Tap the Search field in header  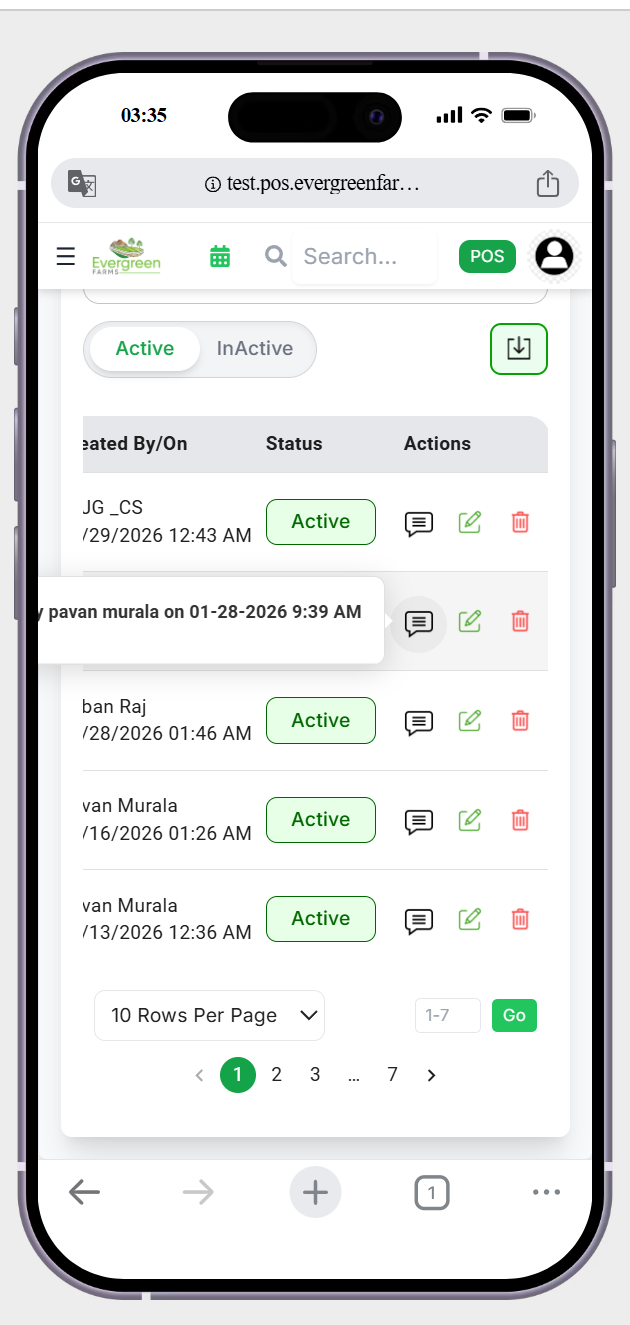coord(365,257)
